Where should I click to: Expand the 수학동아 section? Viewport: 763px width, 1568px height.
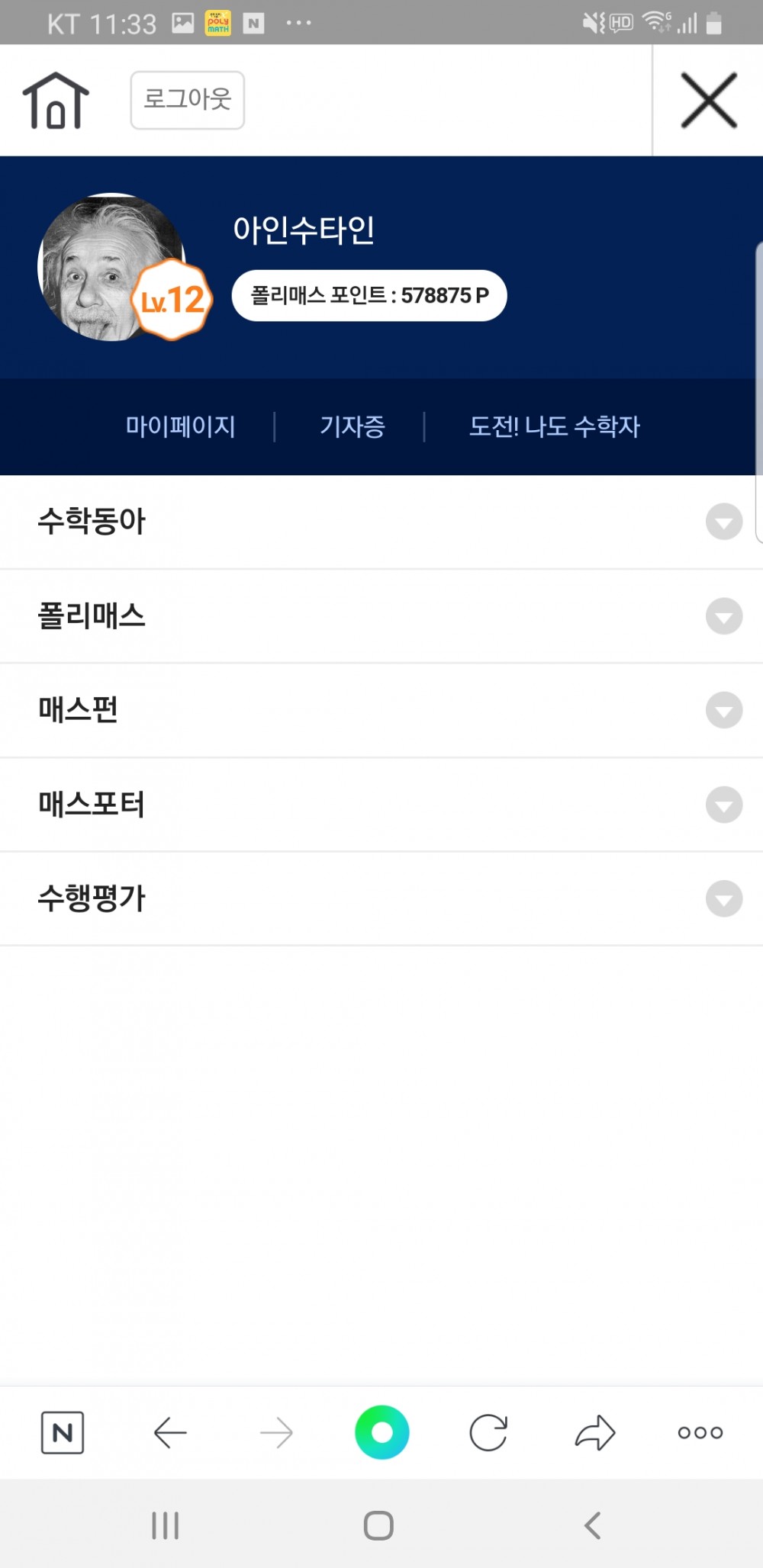click(x=723, y=522)
